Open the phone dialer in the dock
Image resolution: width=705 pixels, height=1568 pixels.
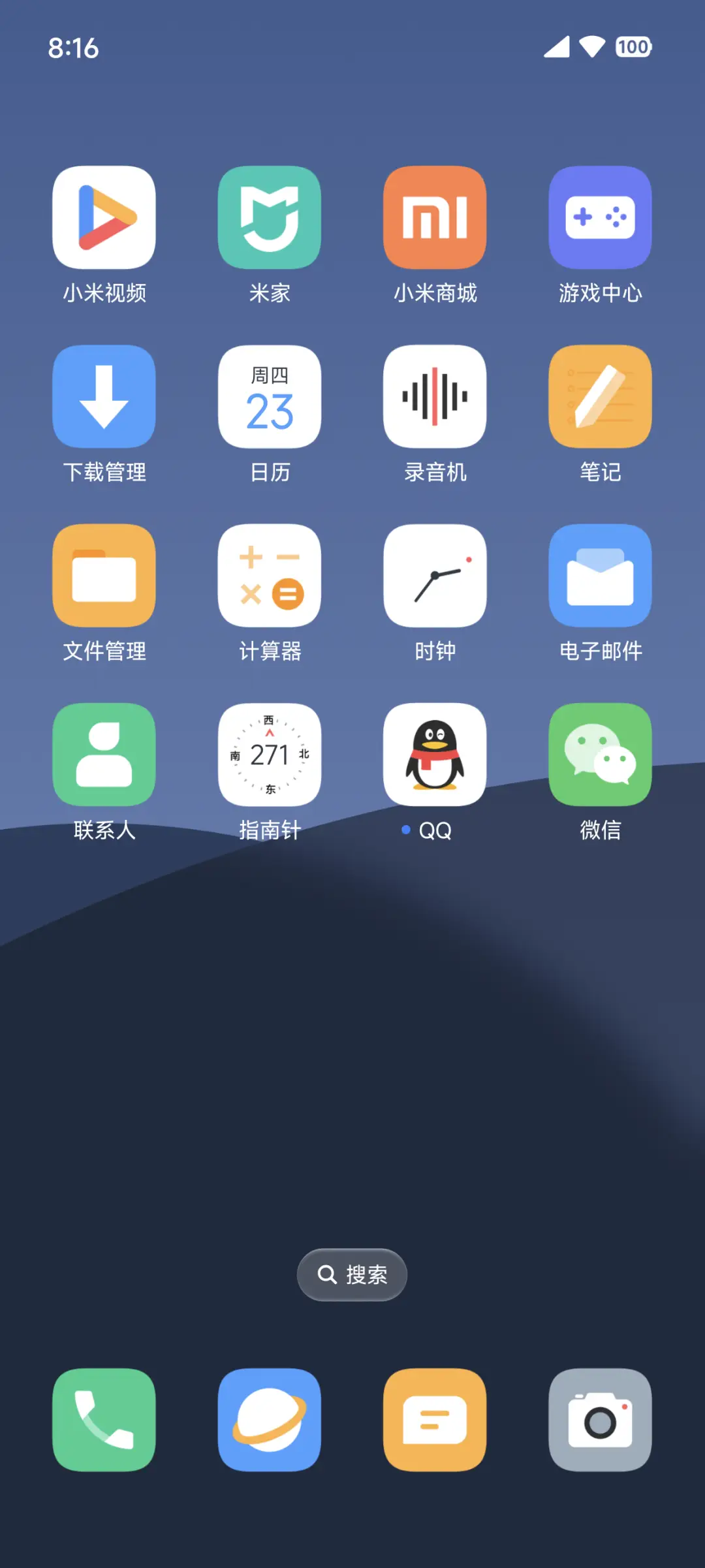click(x=104, y=1421)
